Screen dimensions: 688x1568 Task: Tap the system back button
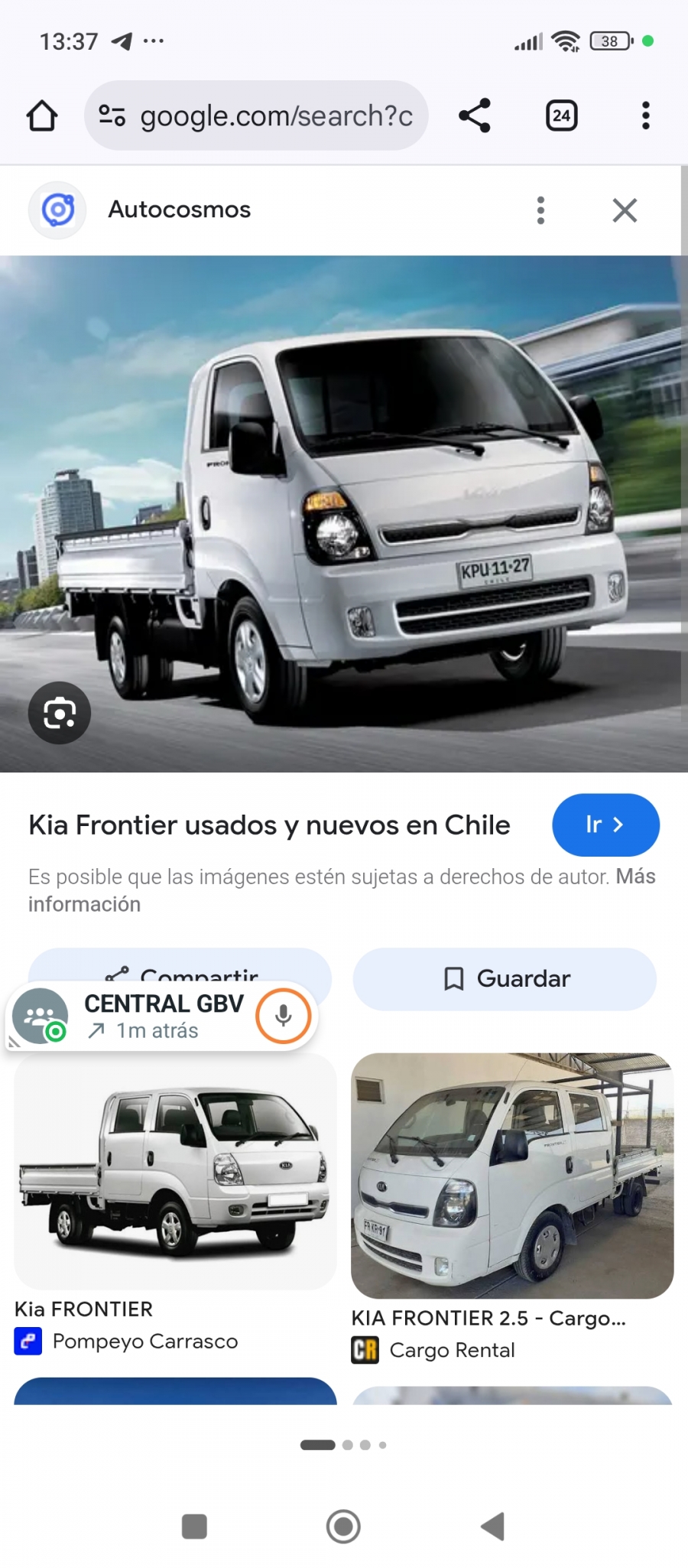coord(493,1526)
